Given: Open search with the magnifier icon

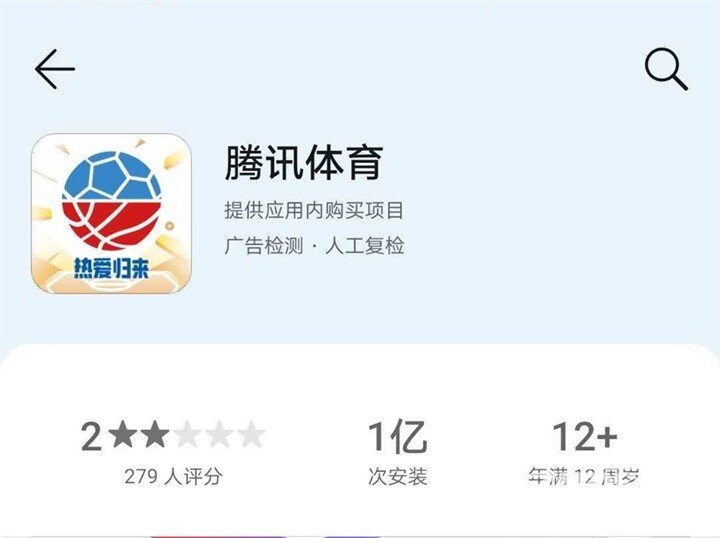Looking at the screenshot, I should pyautogui.click(x=665, y=69).
